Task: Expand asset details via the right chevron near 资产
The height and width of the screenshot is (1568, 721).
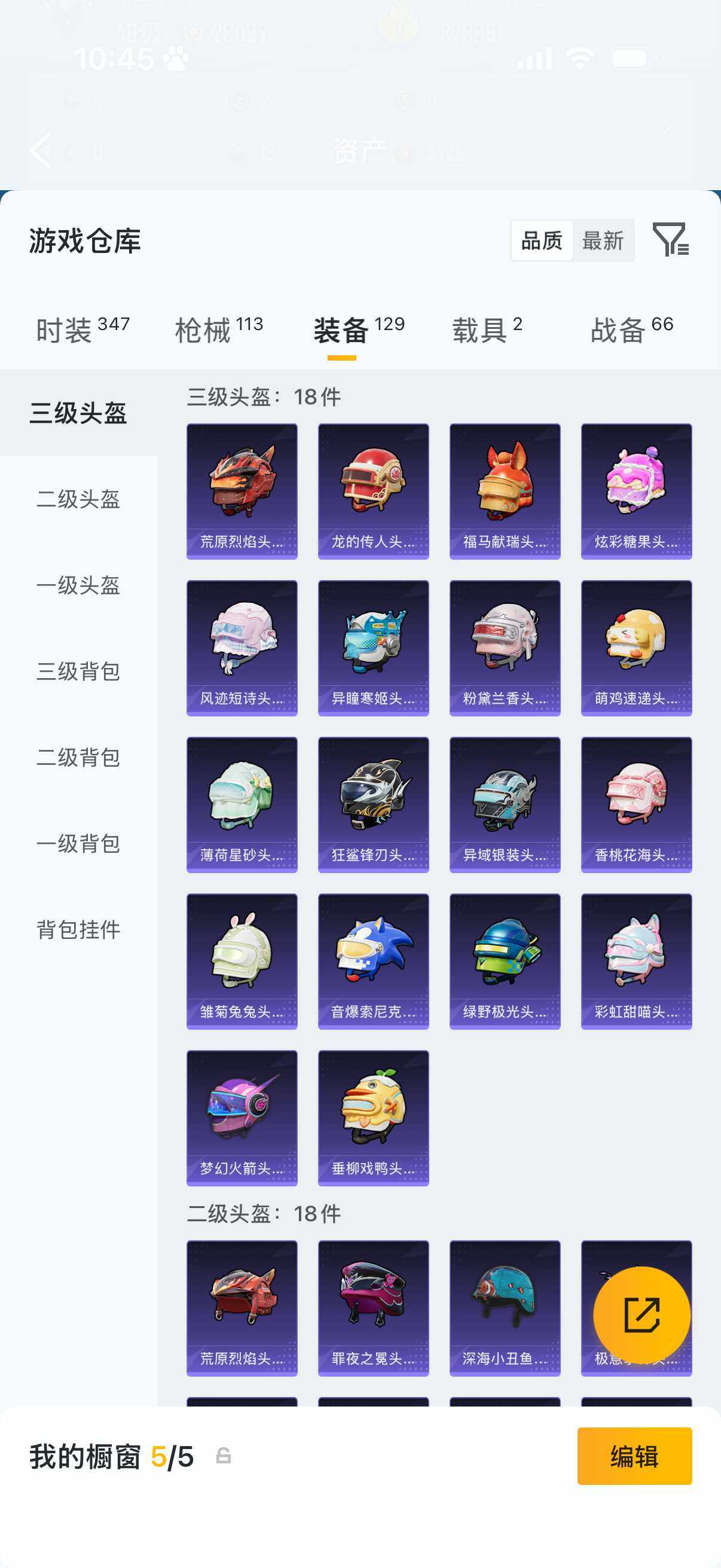Action: point(667,128)
